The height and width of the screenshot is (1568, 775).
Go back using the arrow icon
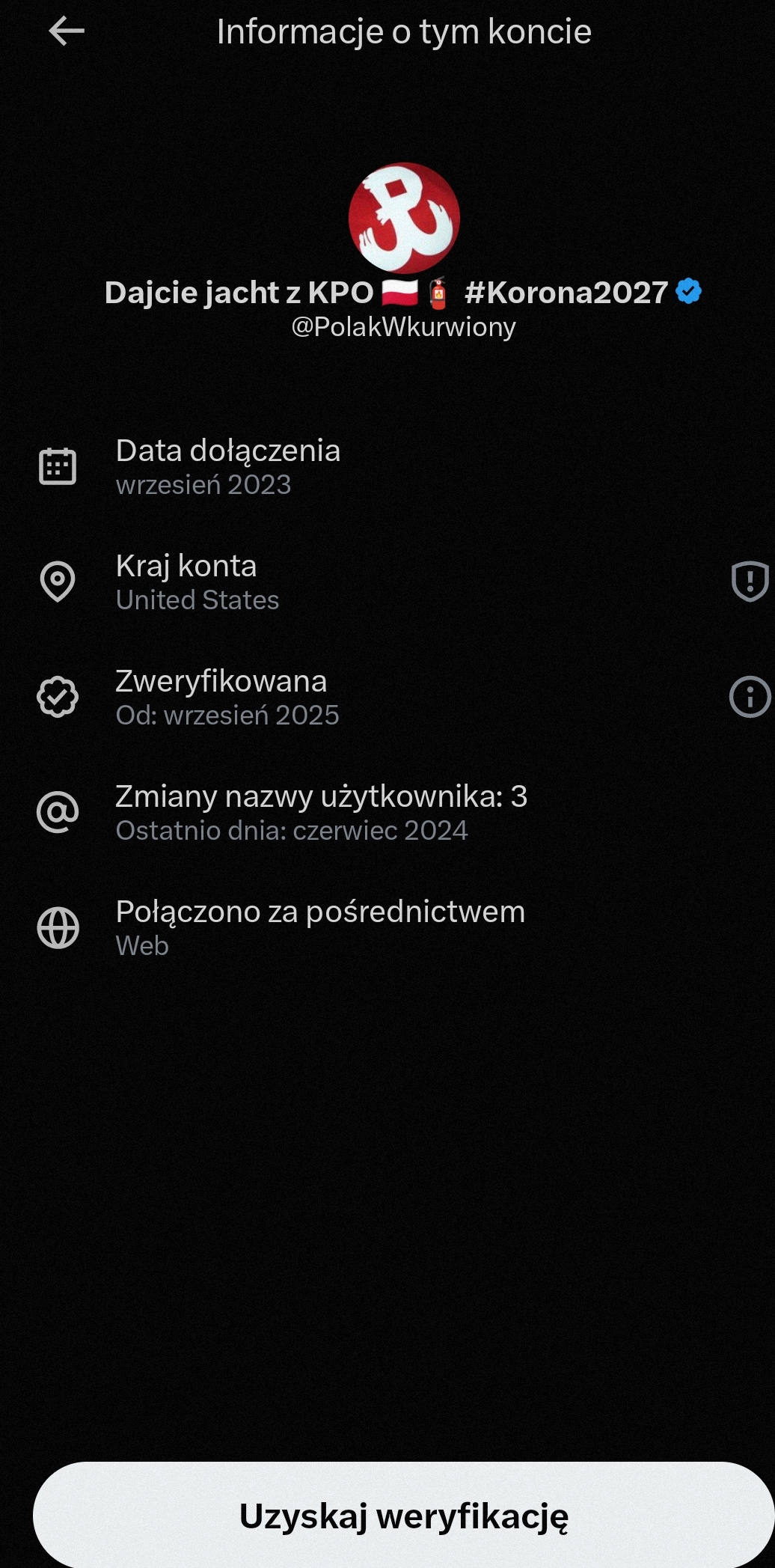click(x=67, y=31)
